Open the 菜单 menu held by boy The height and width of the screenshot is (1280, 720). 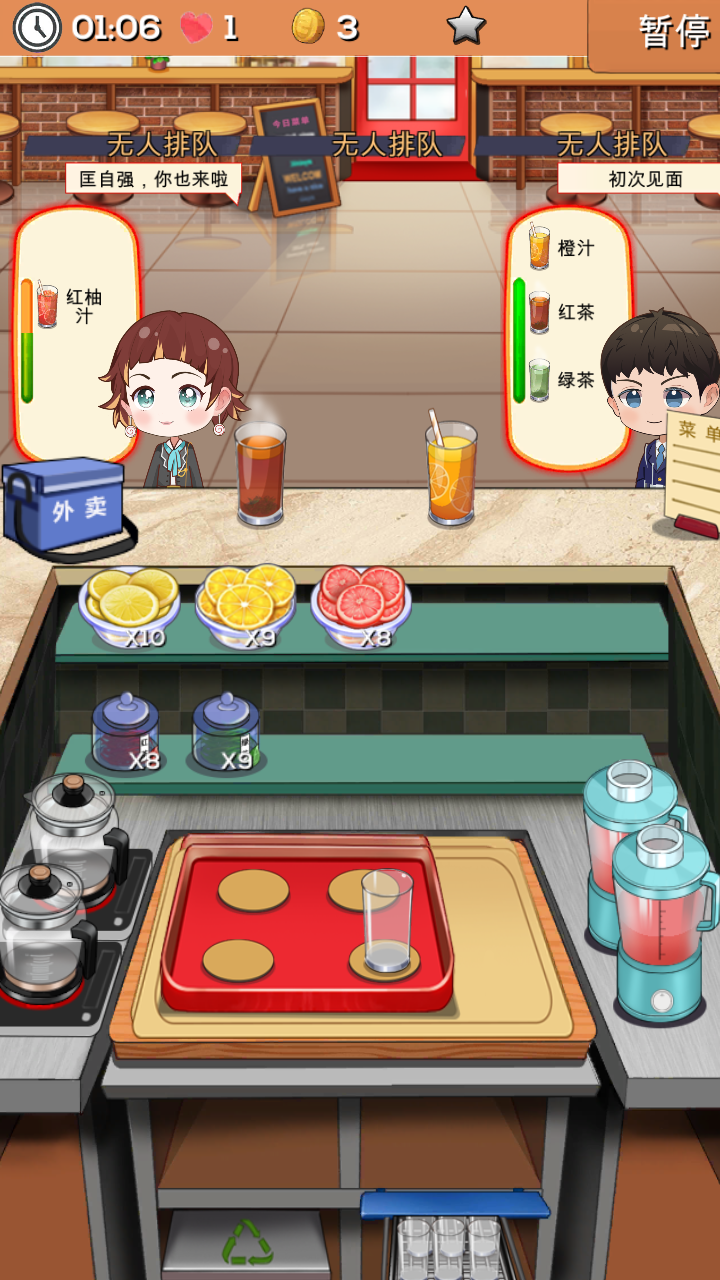click(695, 470)
